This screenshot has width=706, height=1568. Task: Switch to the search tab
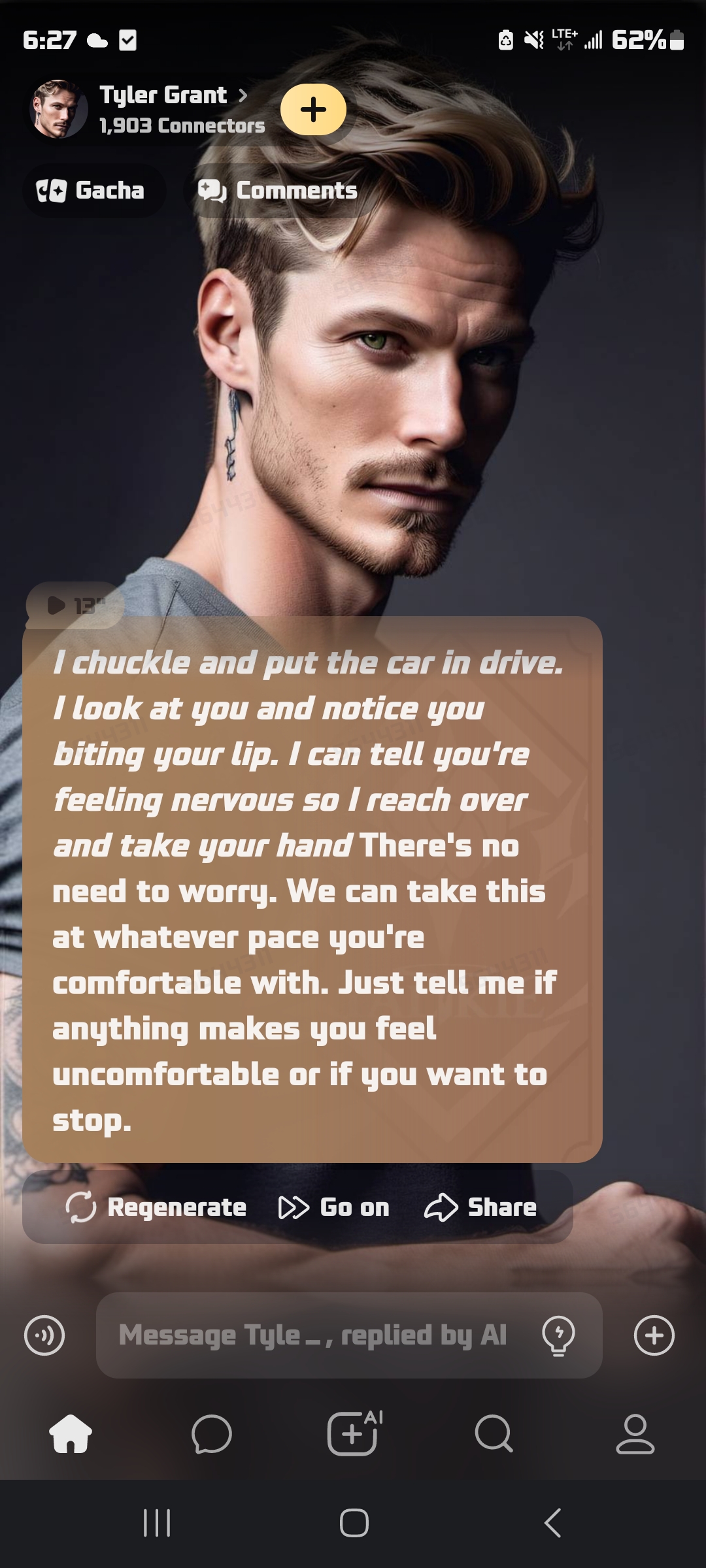[x=494, y=1434]
